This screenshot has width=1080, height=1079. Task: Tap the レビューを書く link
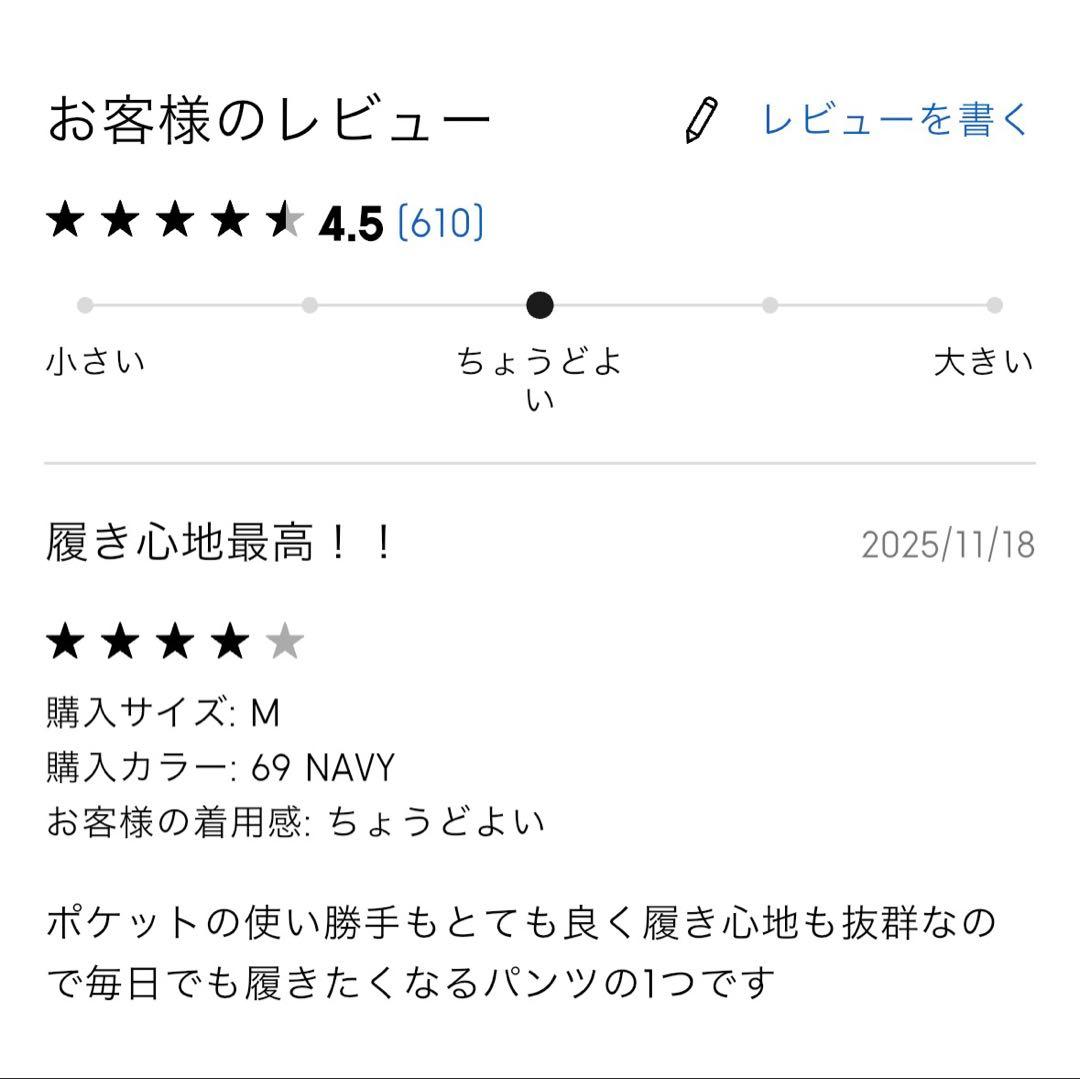(893, 120)
